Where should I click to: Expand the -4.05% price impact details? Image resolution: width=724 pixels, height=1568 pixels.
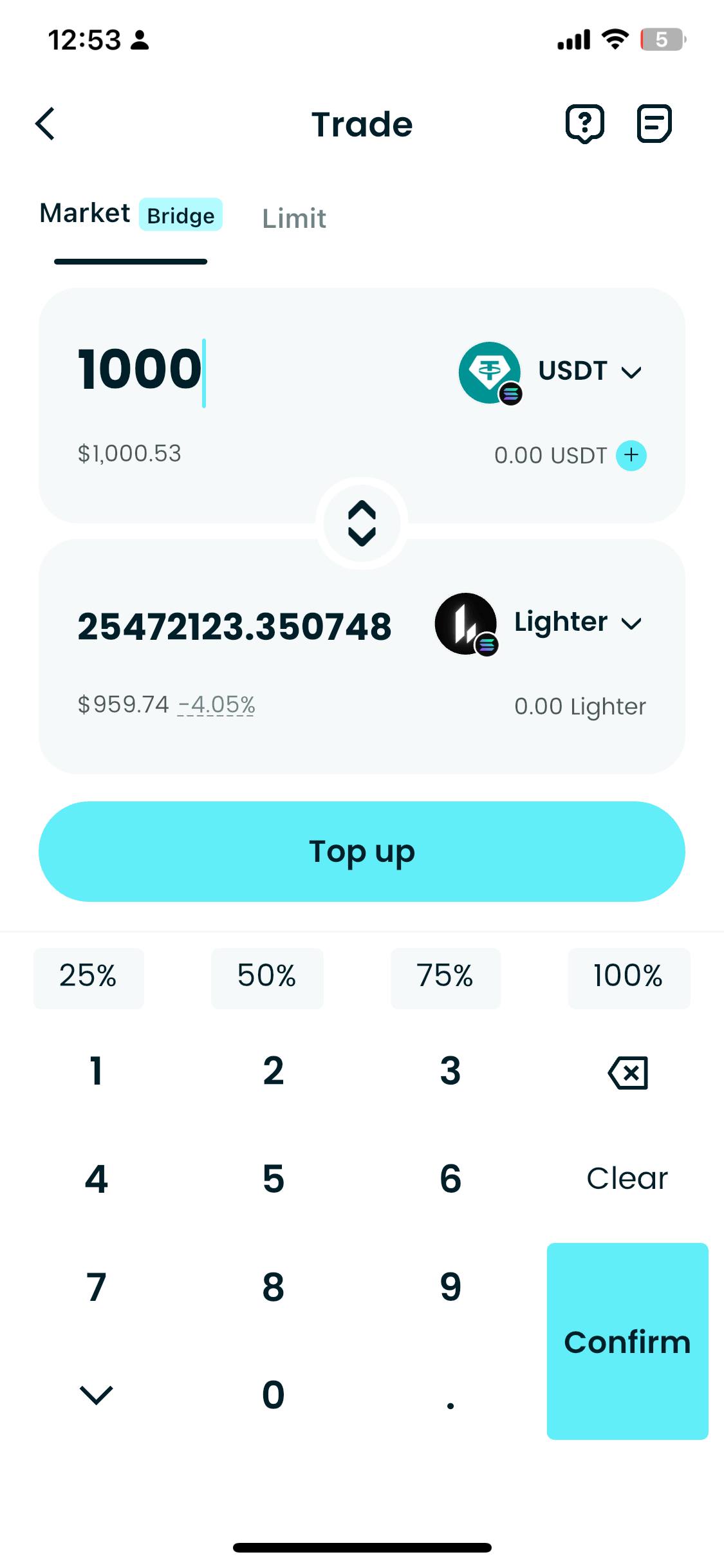pos(216,704)
